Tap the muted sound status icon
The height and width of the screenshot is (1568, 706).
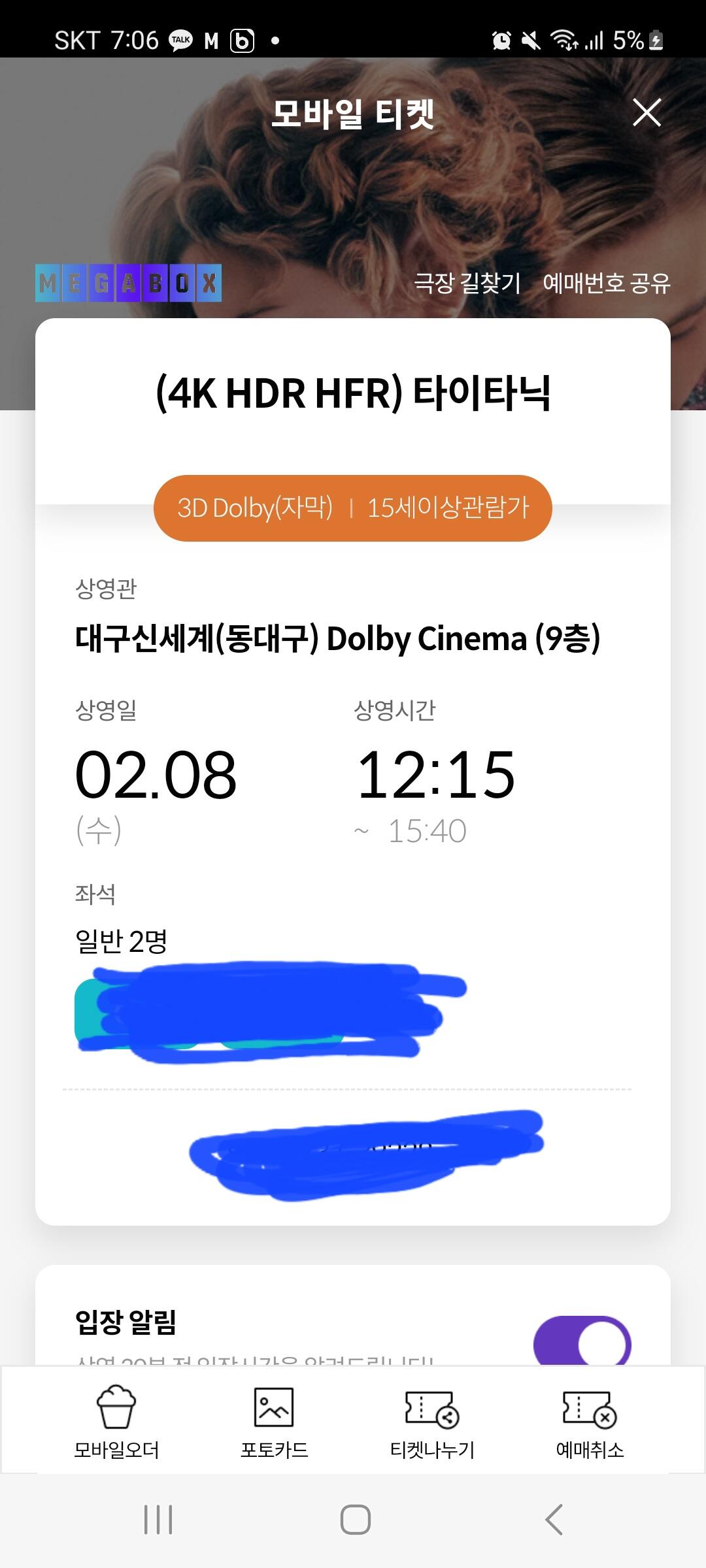531,39
